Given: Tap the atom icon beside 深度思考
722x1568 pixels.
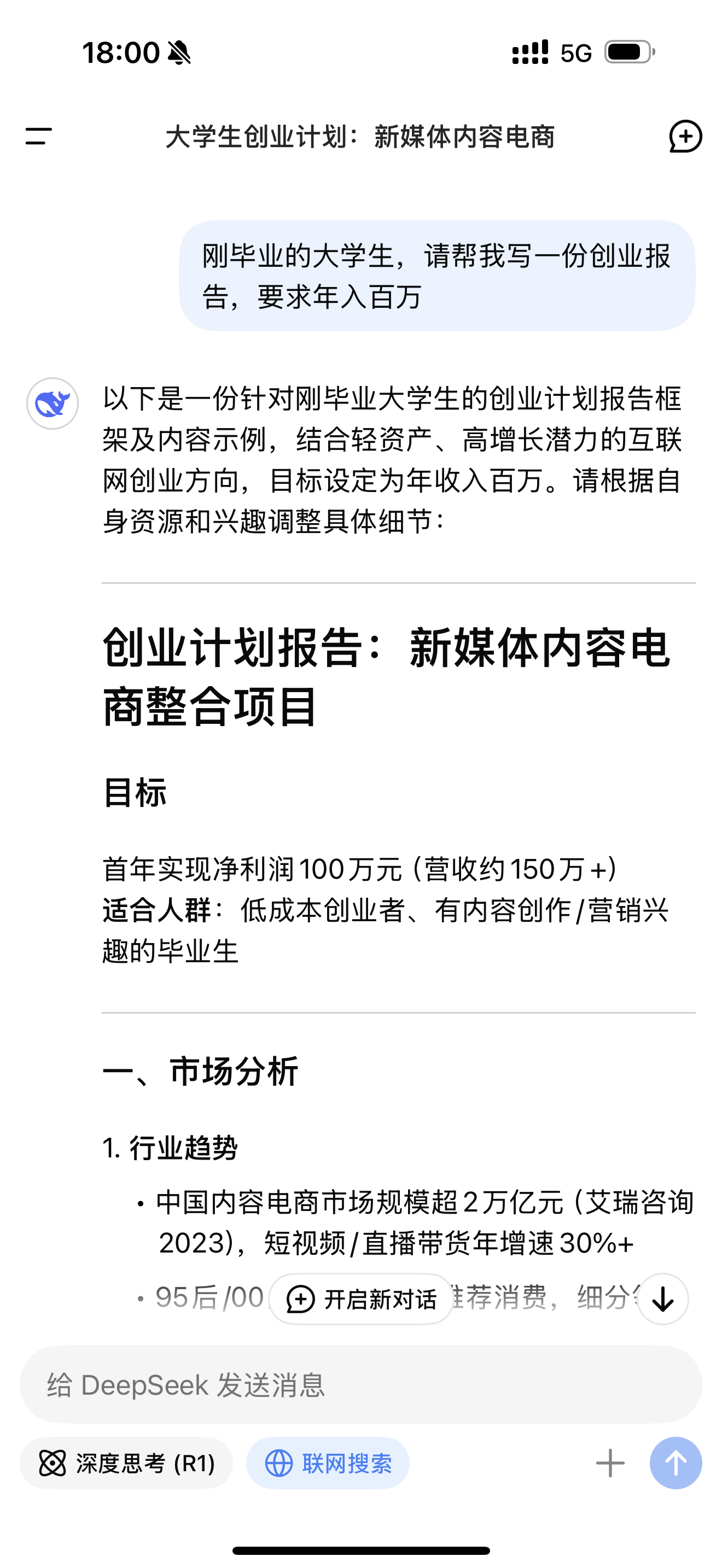Looking at the screenshot, I should point(54,1465).
